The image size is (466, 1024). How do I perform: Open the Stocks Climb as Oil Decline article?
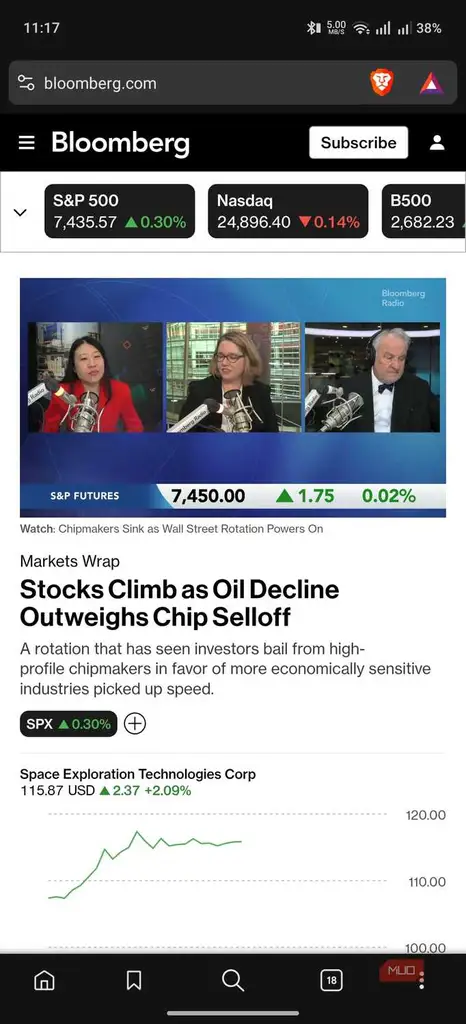click(179, 603)
